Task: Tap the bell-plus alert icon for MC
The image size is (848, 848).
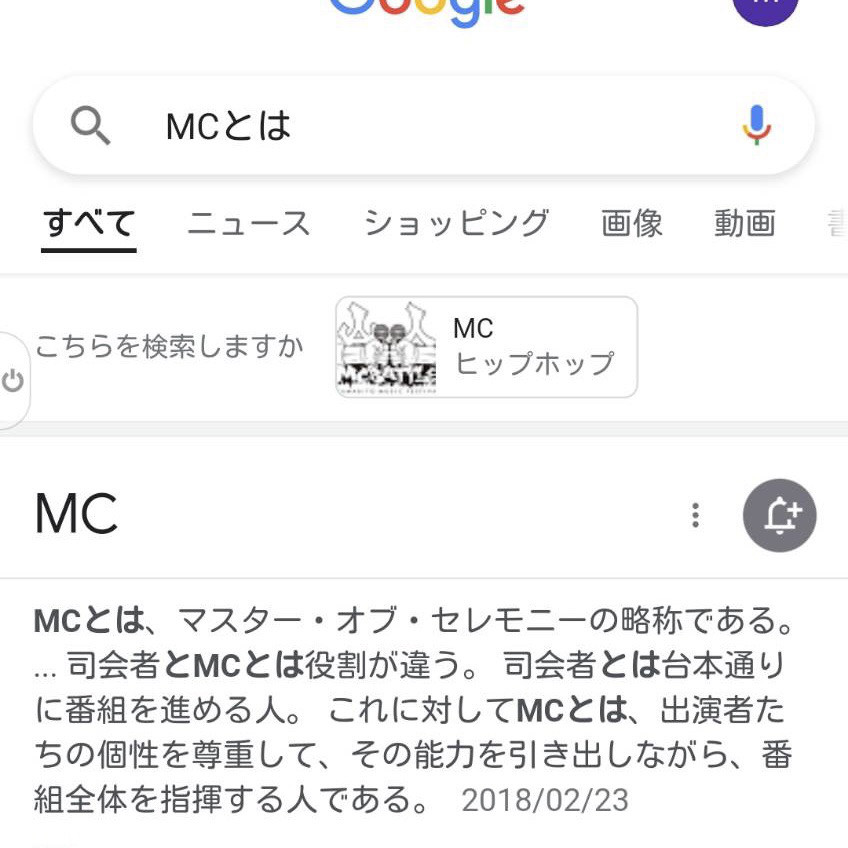Action: (780, 516)
